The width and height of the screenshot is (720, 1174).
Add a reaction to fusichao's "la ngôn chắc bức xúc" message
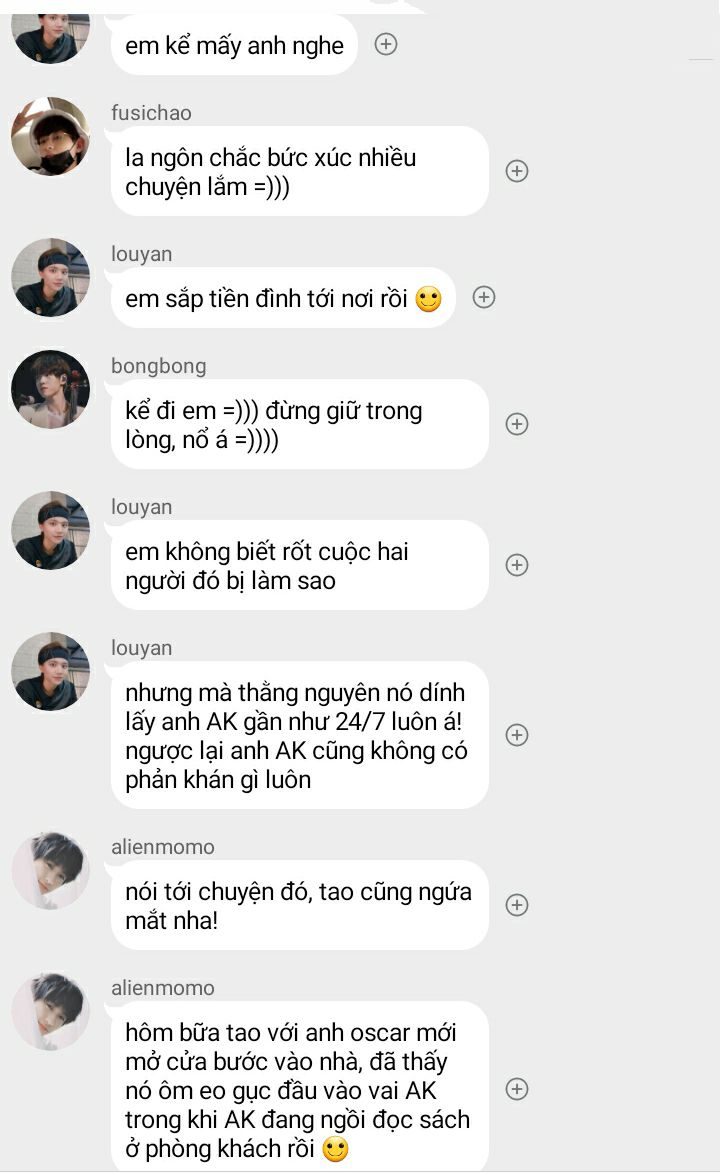pyautogui.click(x=516, y=171)
